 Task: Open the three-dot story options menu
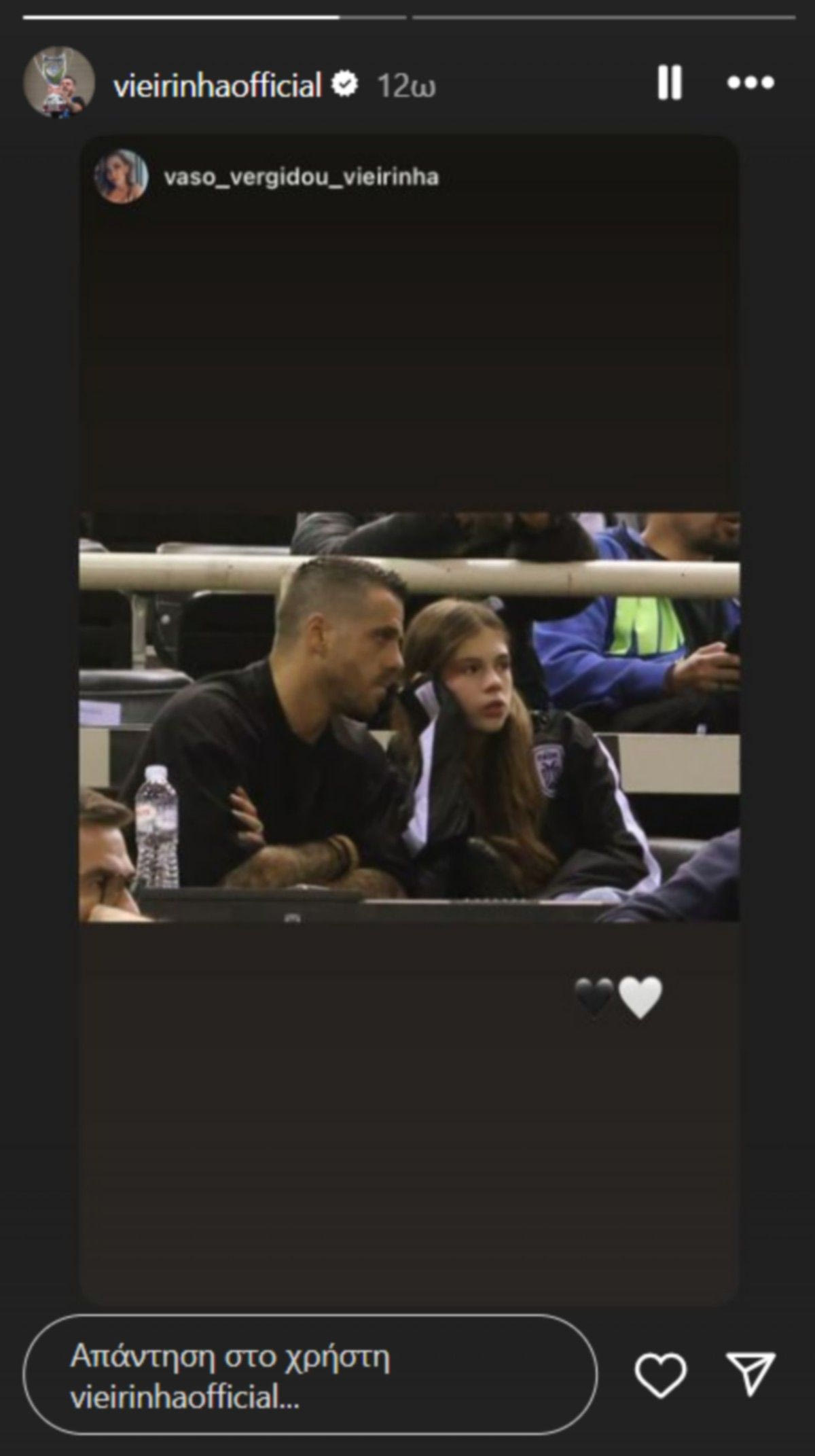click(x=750, y=83)
